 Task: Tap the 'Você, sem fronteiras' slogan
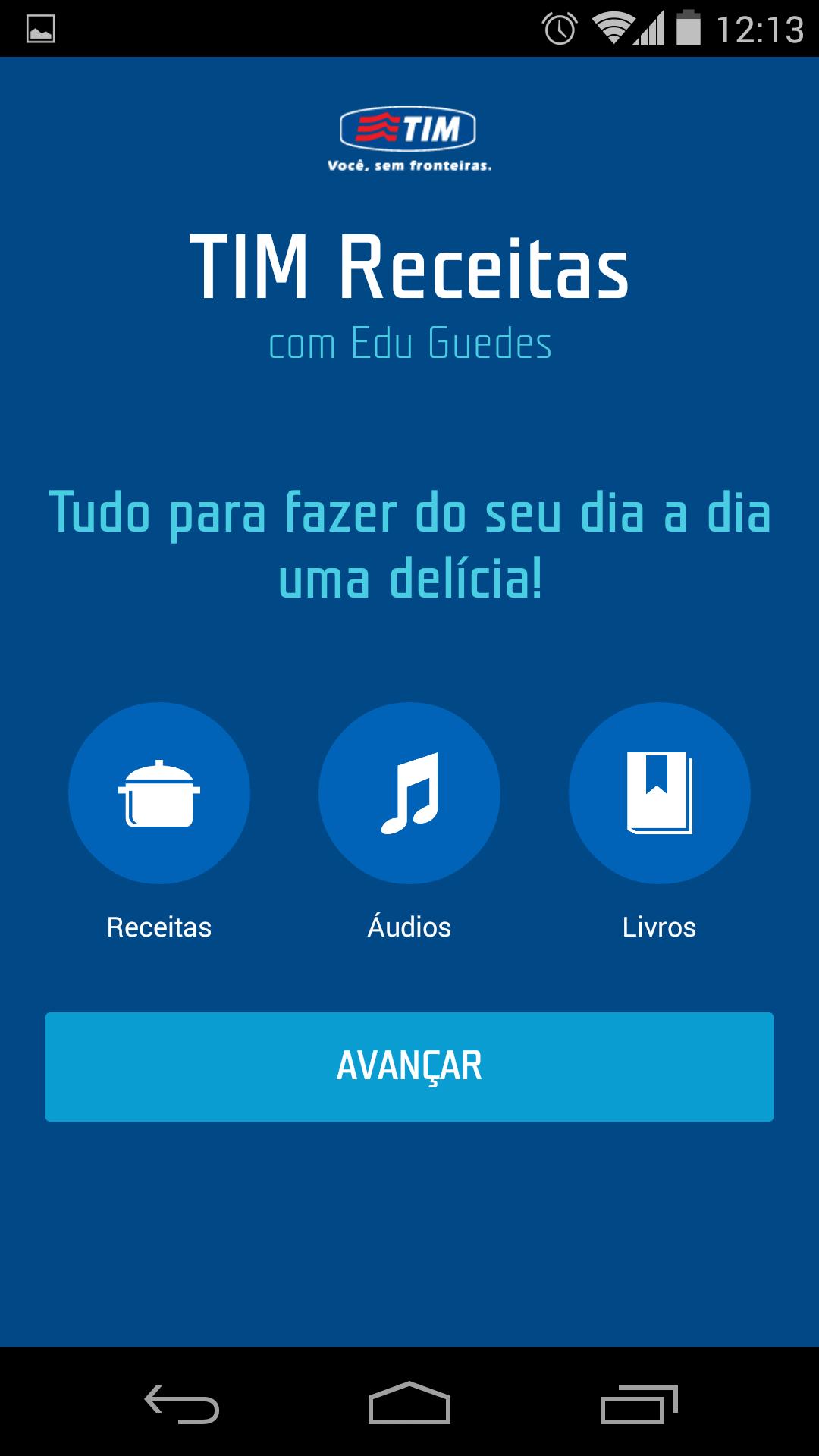pos(409,163)
